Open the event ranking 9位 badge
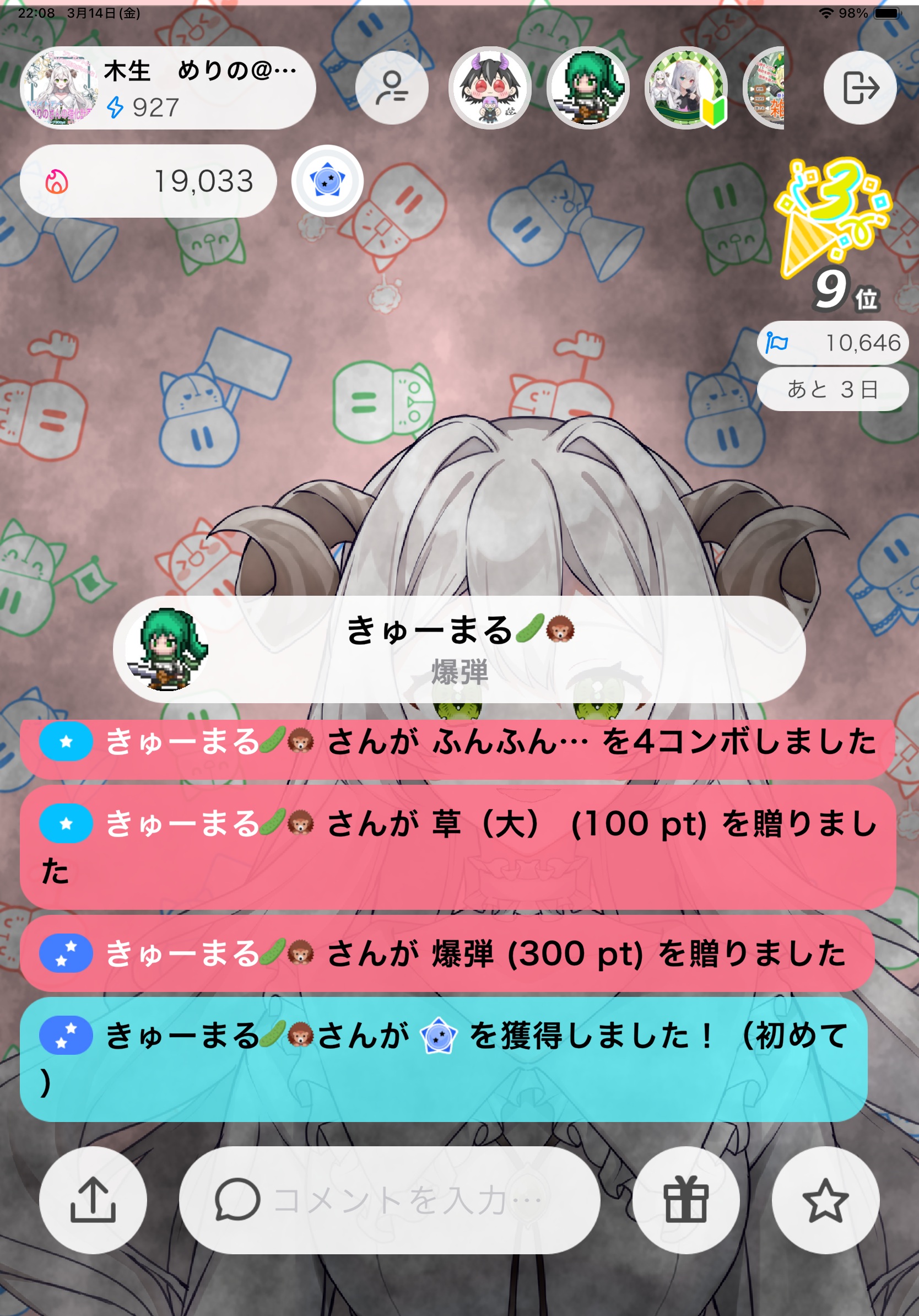 tap(836, 235)
